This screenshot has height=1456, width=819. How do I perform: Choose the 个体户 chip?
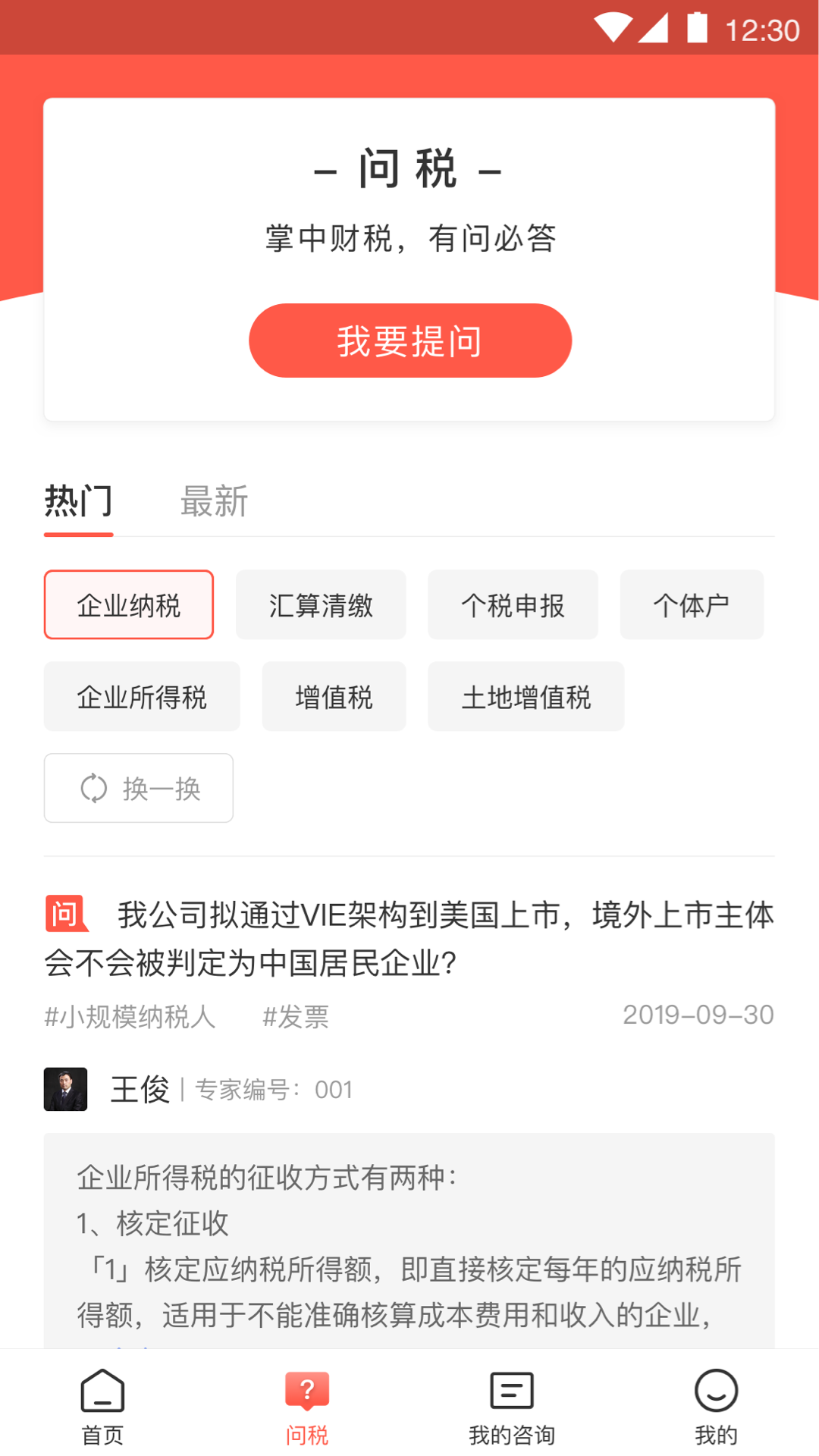coord(691,605)
